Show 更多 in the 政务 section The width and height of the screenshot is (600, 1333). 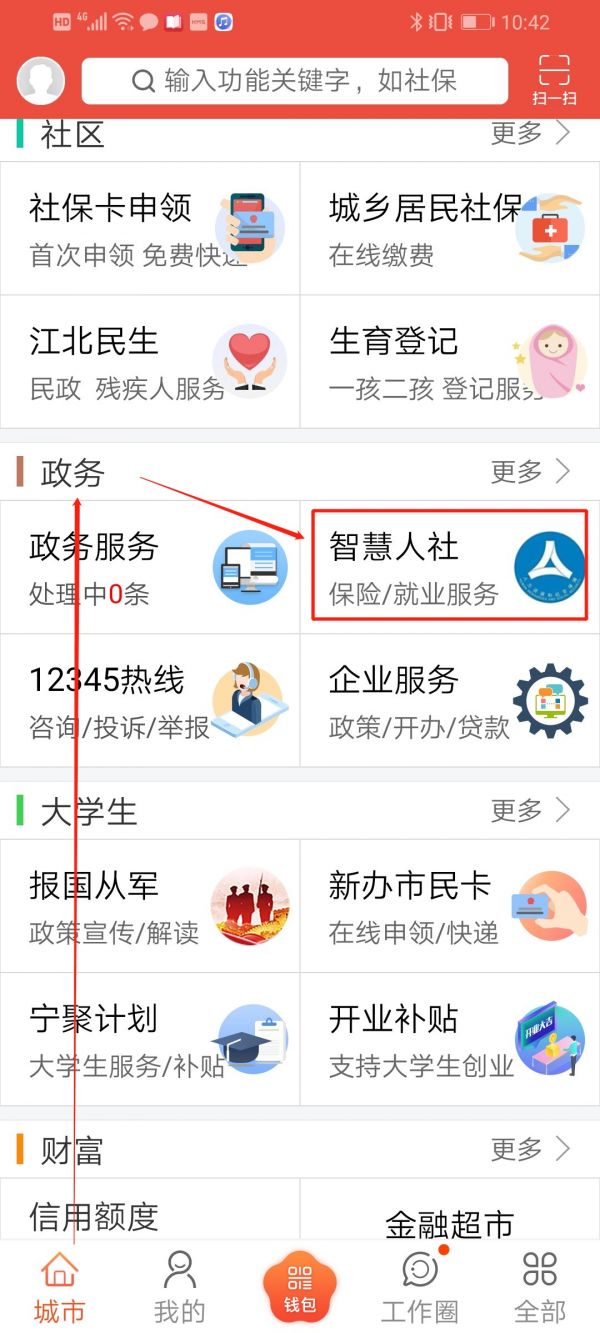(530, 471)
